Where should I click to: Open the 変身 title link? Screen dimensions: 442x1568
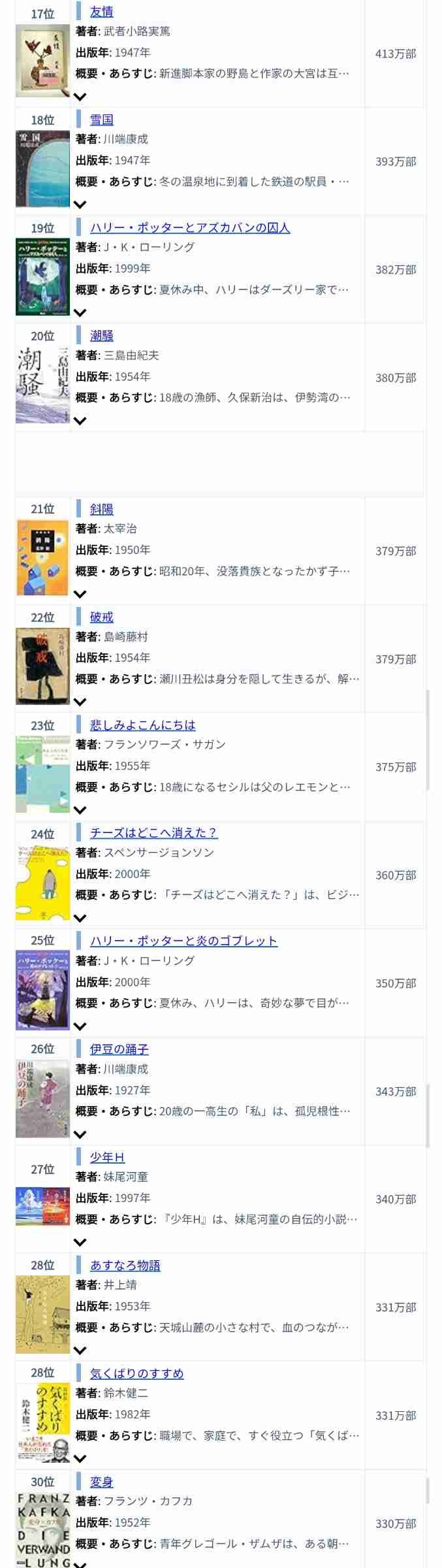pyautogui.click(x=101, y=1481)
